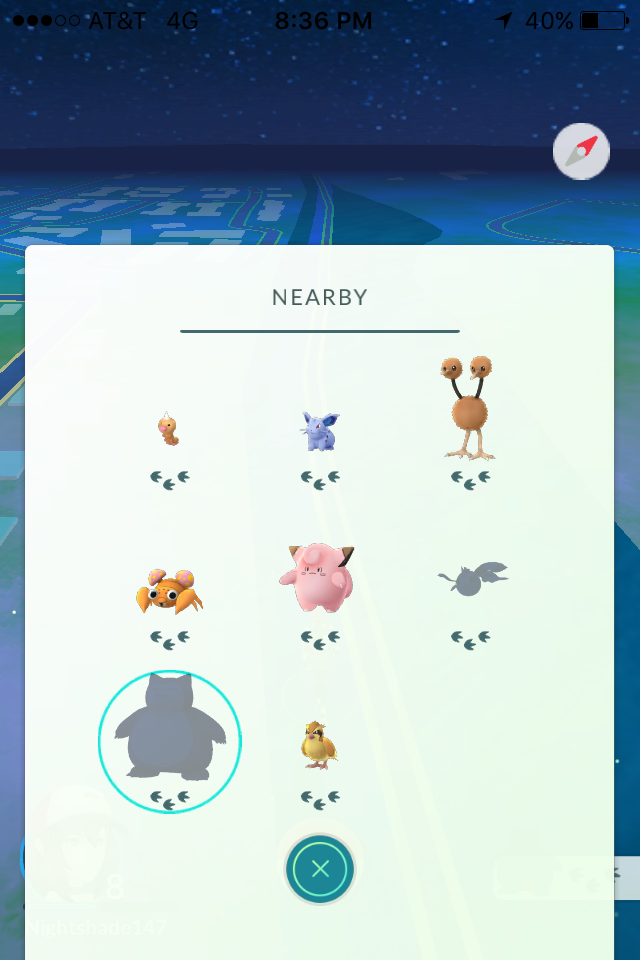Viewport: 640px width, 960px height.
Task: Track the nearby Pidgey
Action: click(319, 745)
